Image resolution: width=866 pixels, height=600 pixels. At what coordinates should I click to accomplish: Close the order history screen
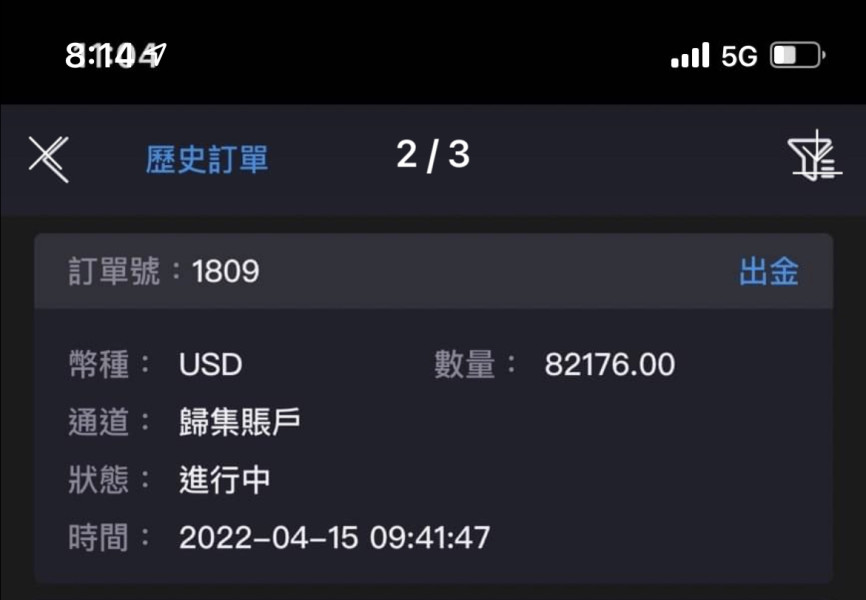49,159
